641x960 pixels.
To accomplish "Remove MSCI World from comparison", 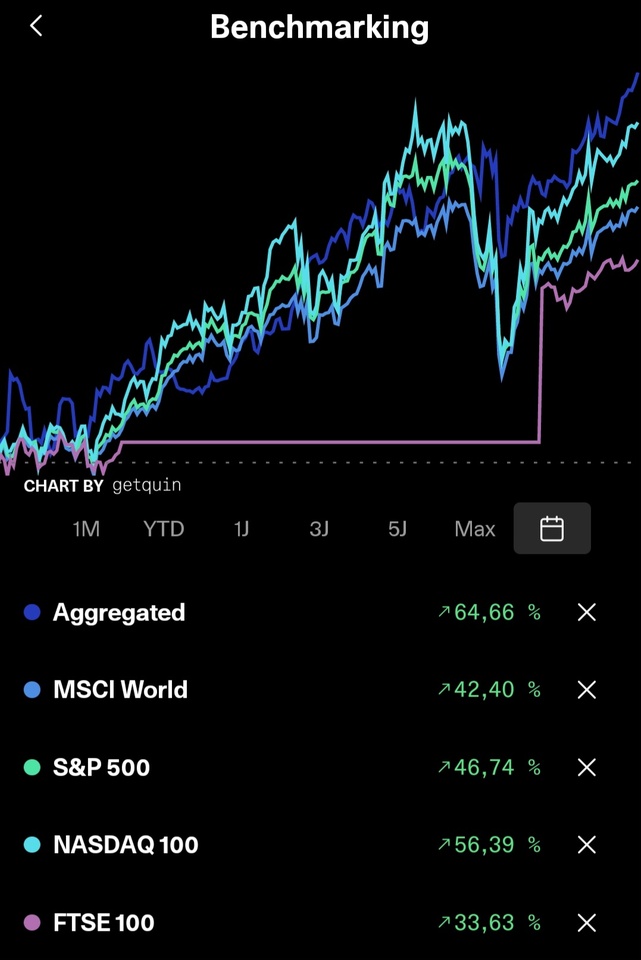I will (x=587, y=690).
